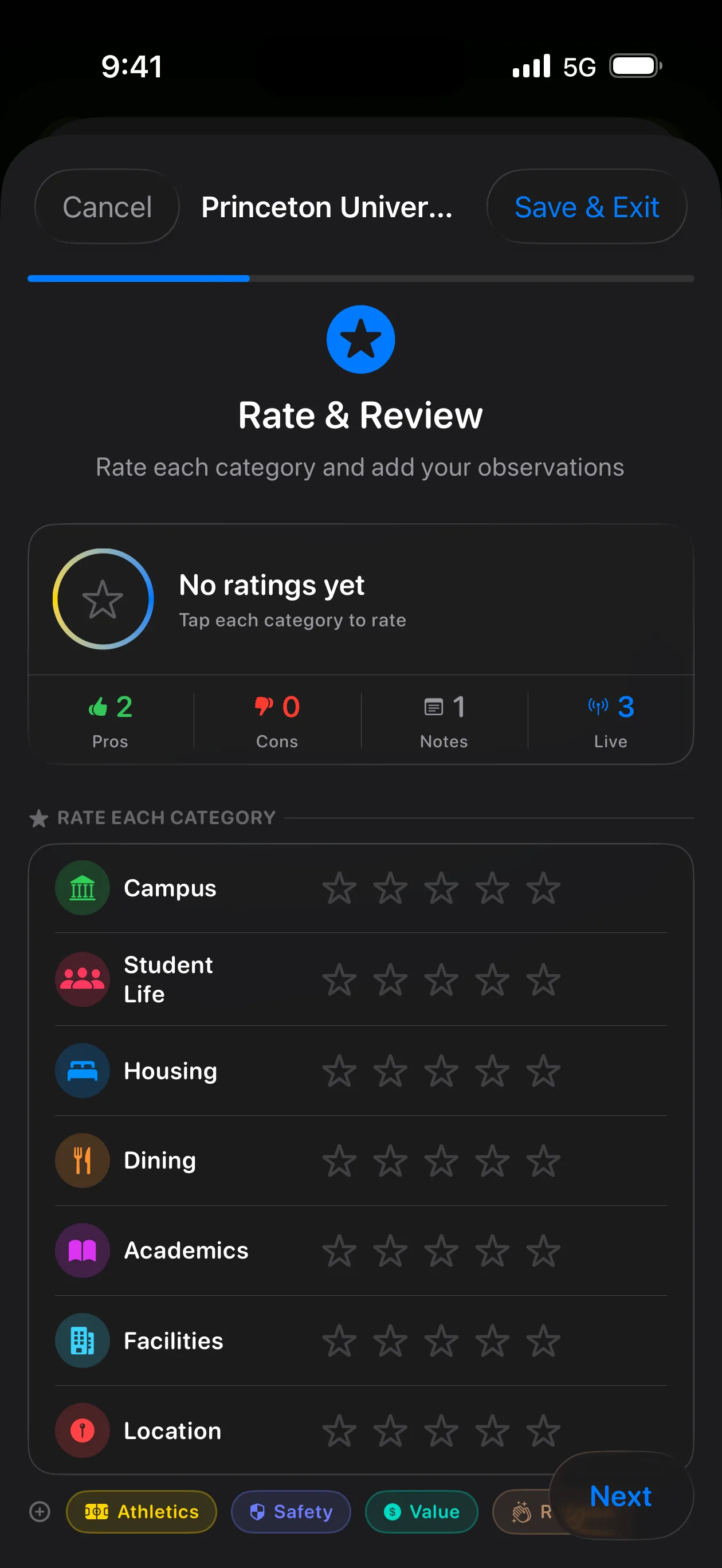Give Dining one star

pos(339,1160)
